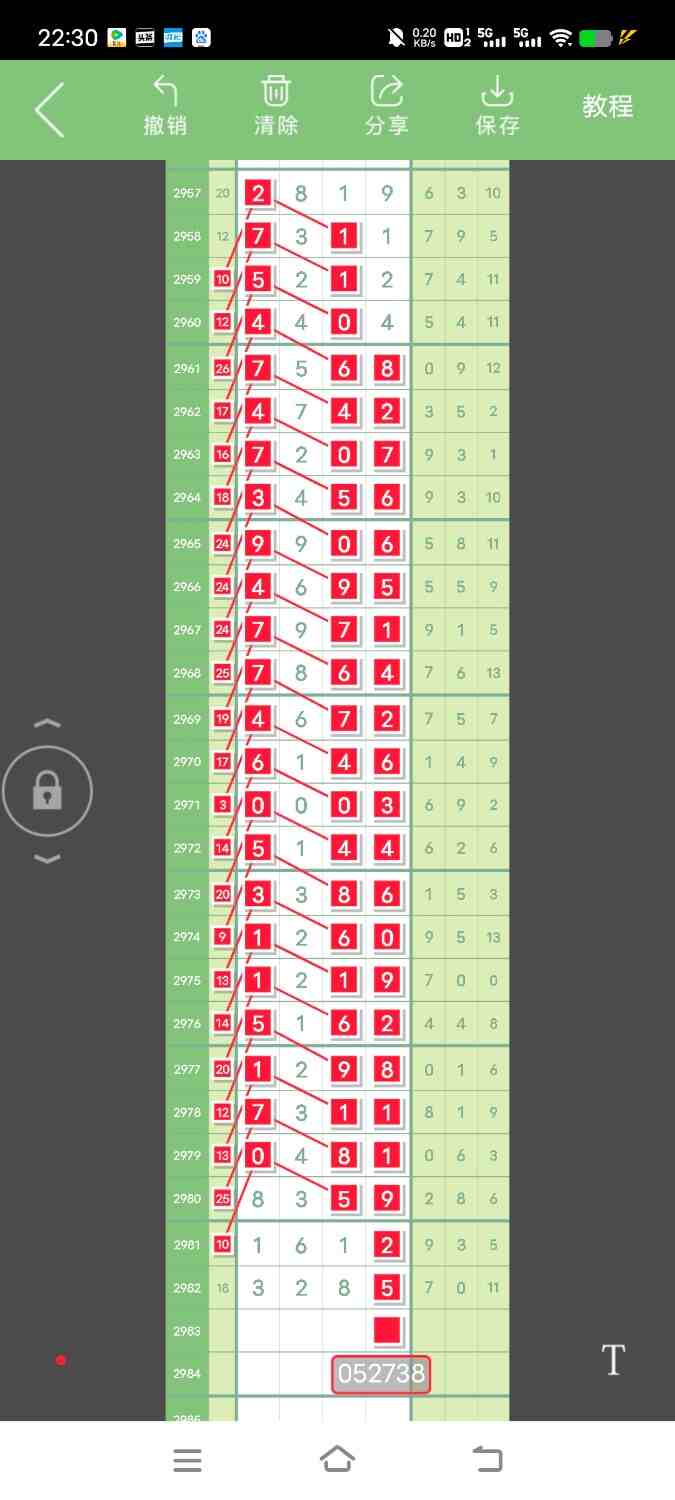Open the 教程 tutorial
The width and height of the screenshot is (675, 1500).
(x=608, y=107)
